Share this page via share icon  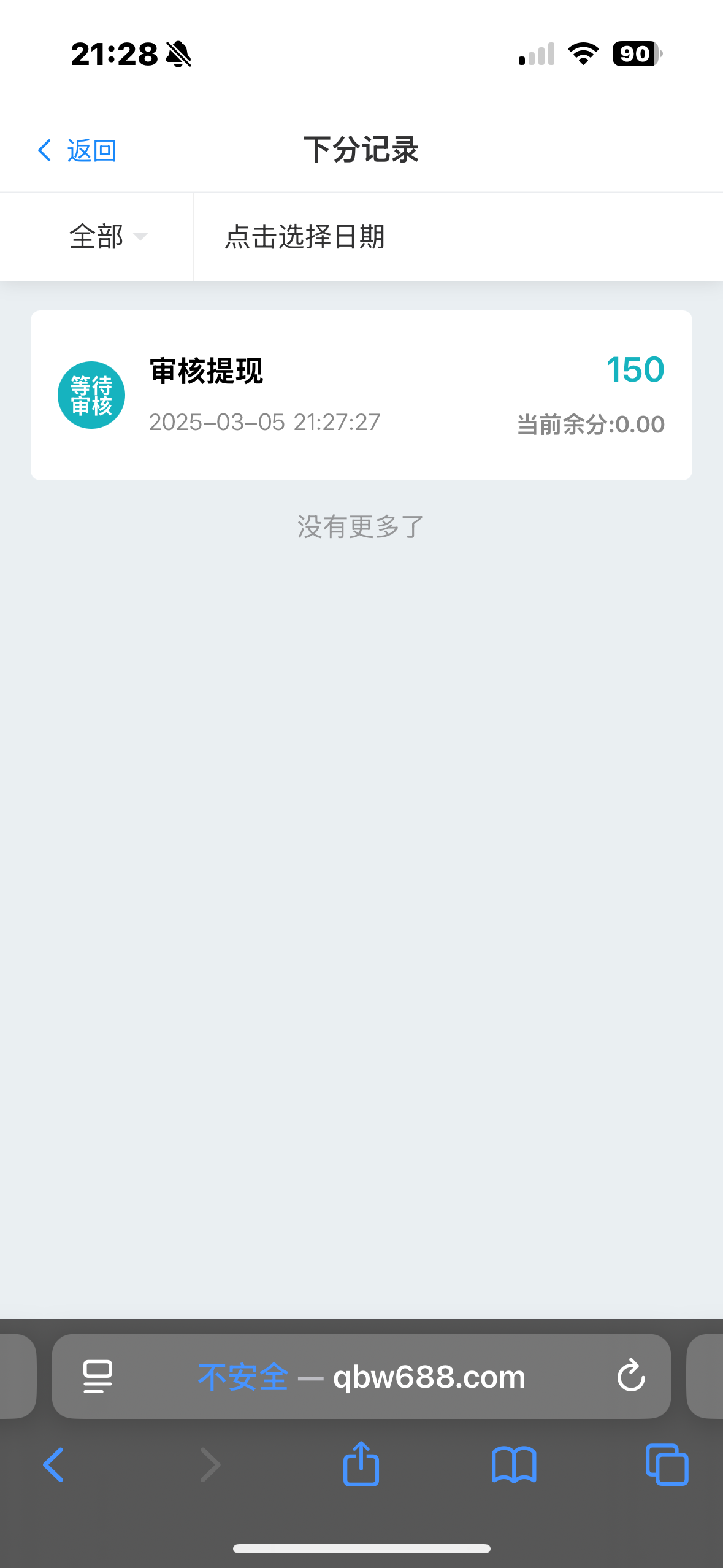(361, 1464)
